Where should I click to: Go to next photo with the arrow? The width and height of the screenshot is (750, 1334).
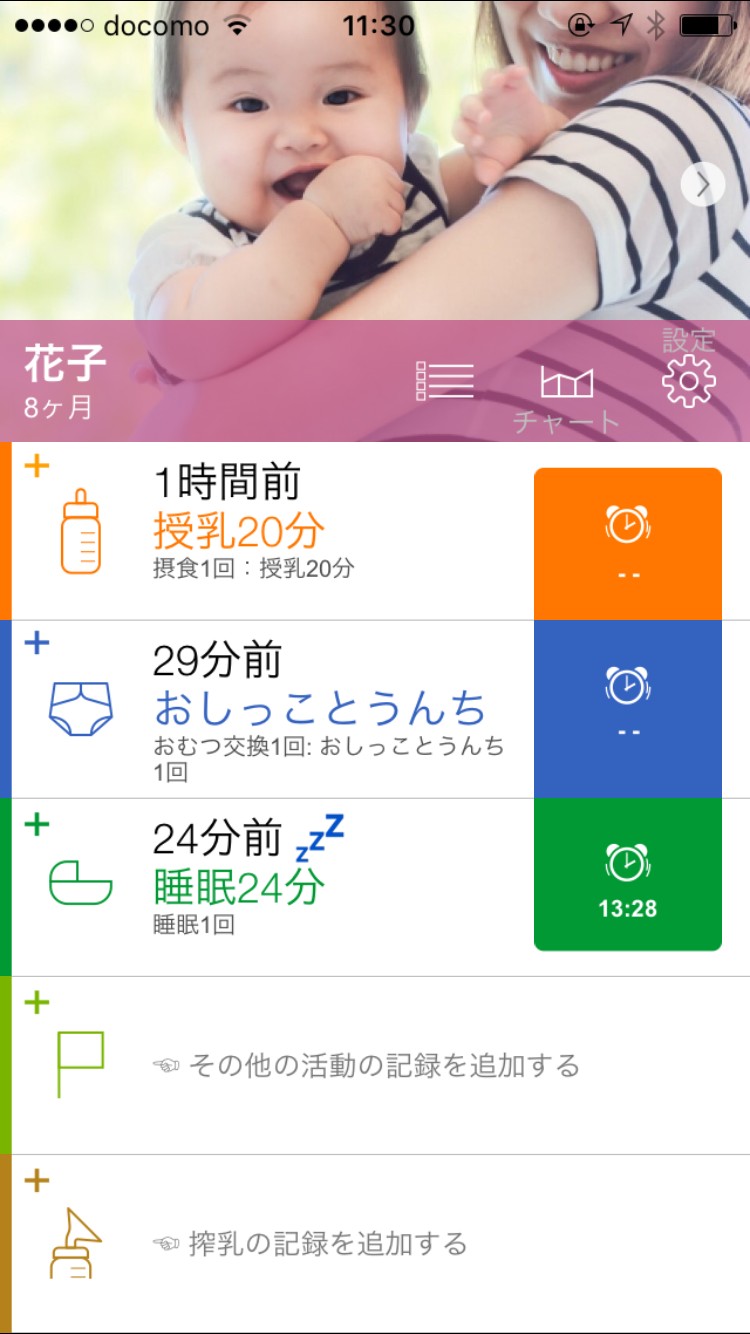coord(703,185)
